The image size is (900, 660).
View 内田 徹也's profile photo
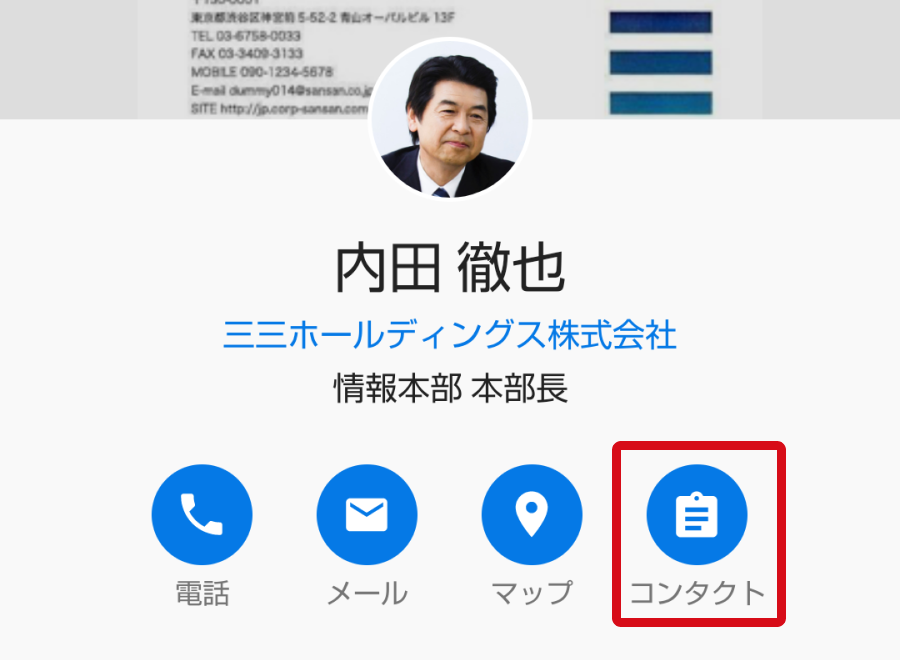pyautogui.click(x=450, y=119)
